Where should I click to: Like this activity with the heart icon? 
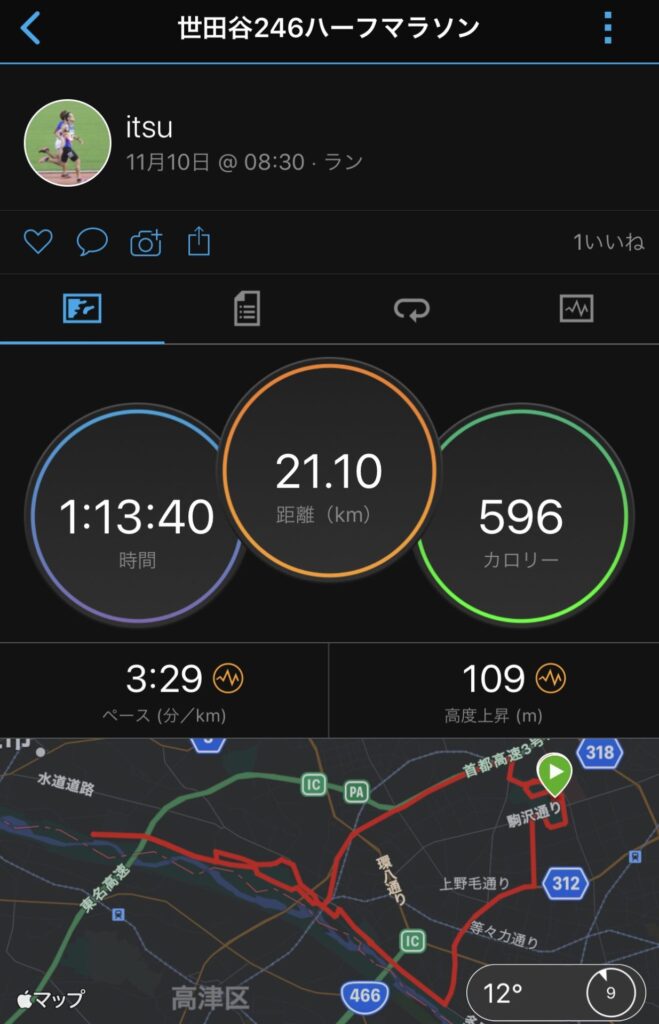point(38,241)
